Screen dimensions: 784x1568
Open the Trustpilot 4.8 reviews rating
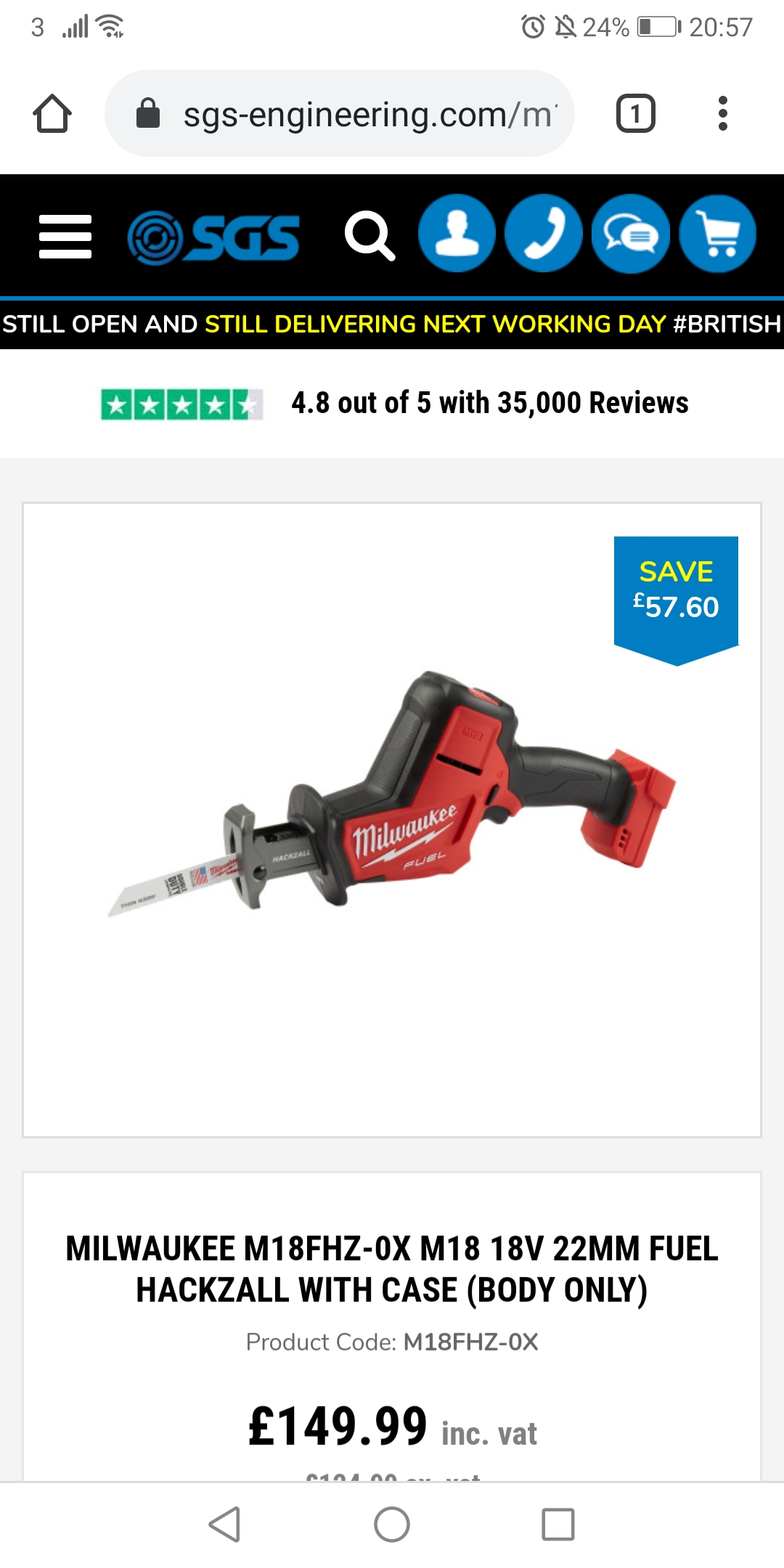[x=394, y=404]
